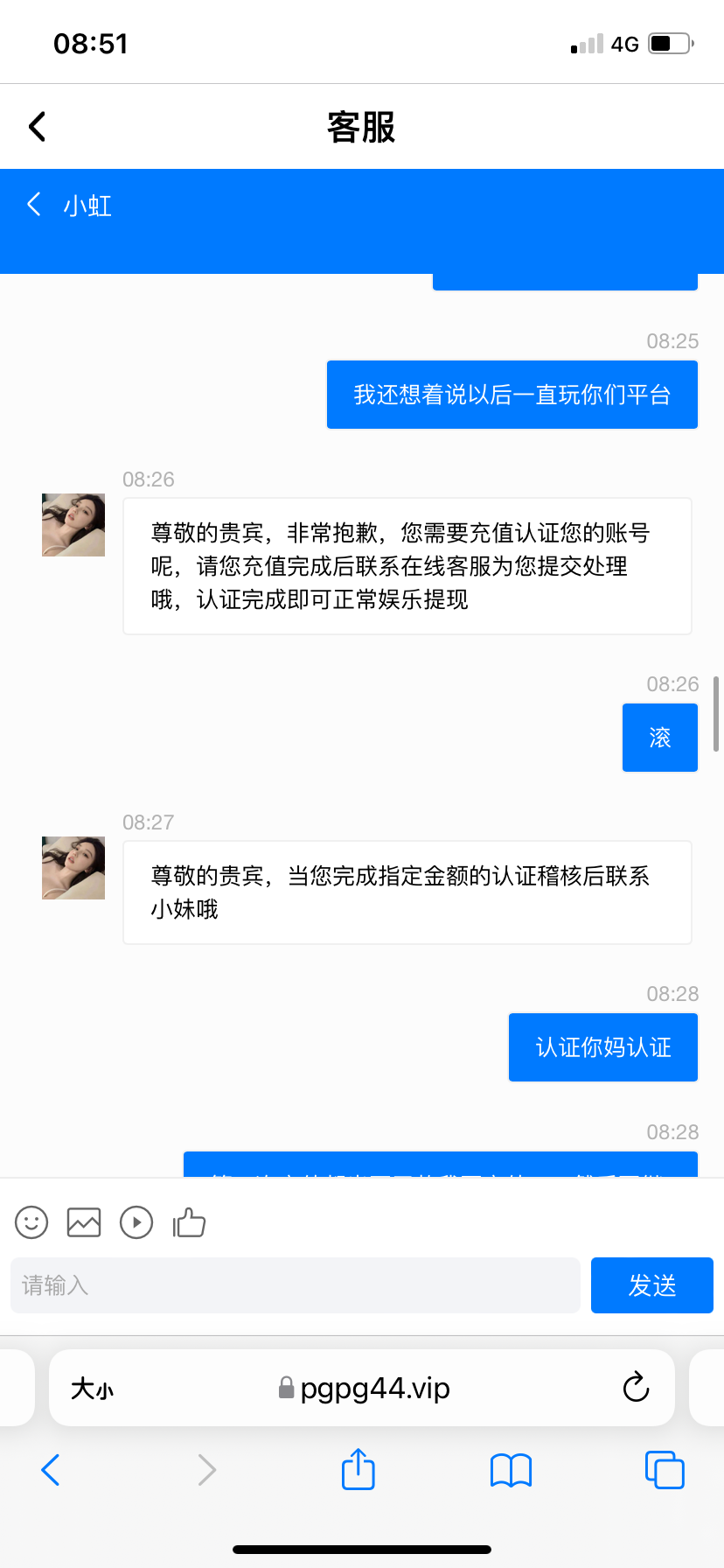
Task: Tap the 滚 message bubble
Action: pyautogui.click(x=659, y=737)
